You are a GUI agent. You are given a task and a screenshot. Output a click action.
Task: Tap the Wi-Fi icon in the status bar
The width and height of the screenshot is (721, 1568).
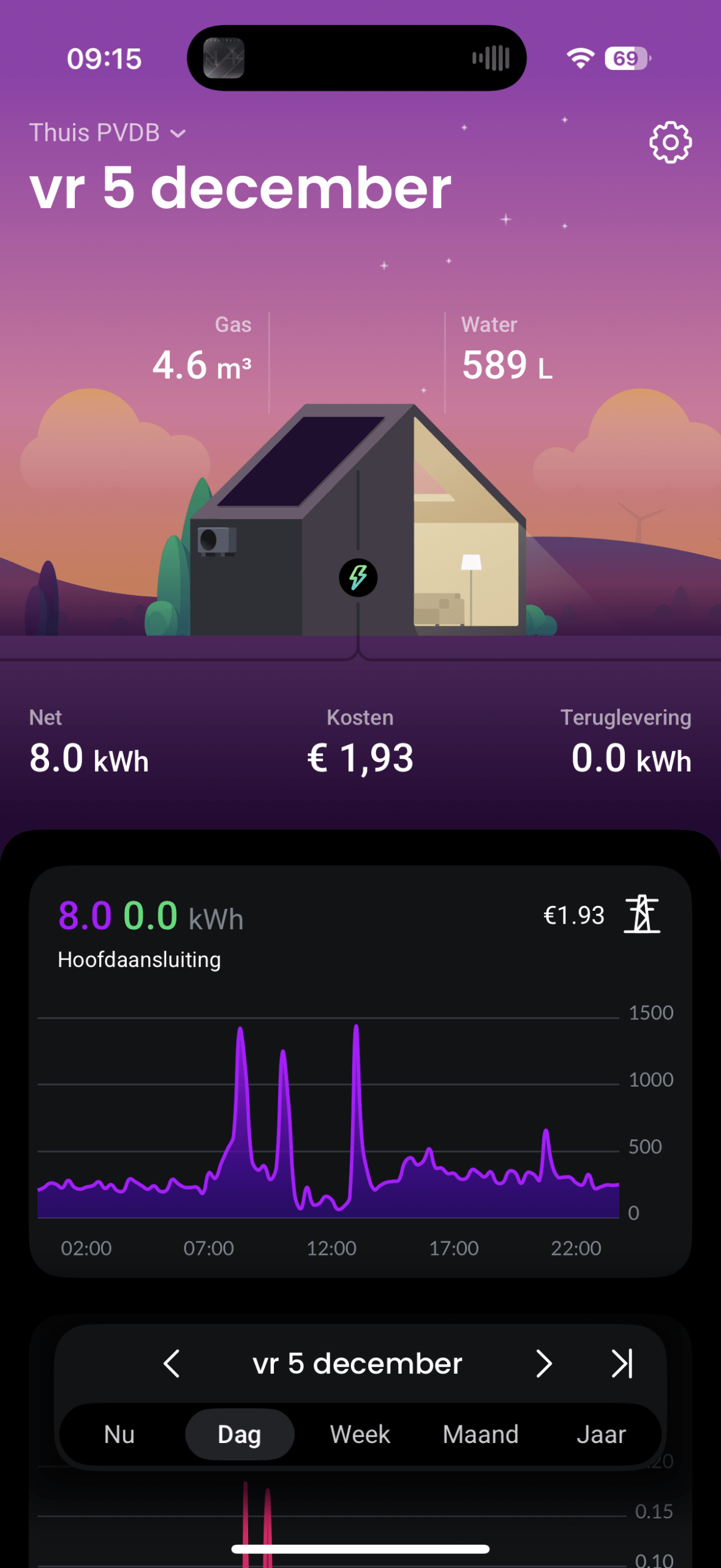[579, 58]
